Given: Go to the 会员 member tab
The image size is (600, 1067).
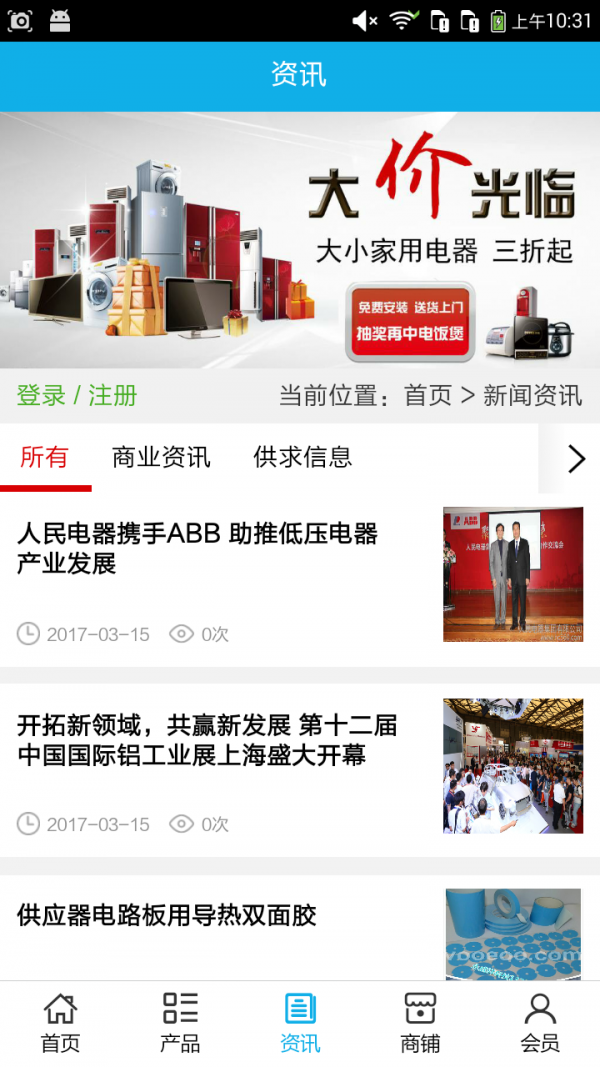Looking at the screenshot, I should tap(540, 1022).
